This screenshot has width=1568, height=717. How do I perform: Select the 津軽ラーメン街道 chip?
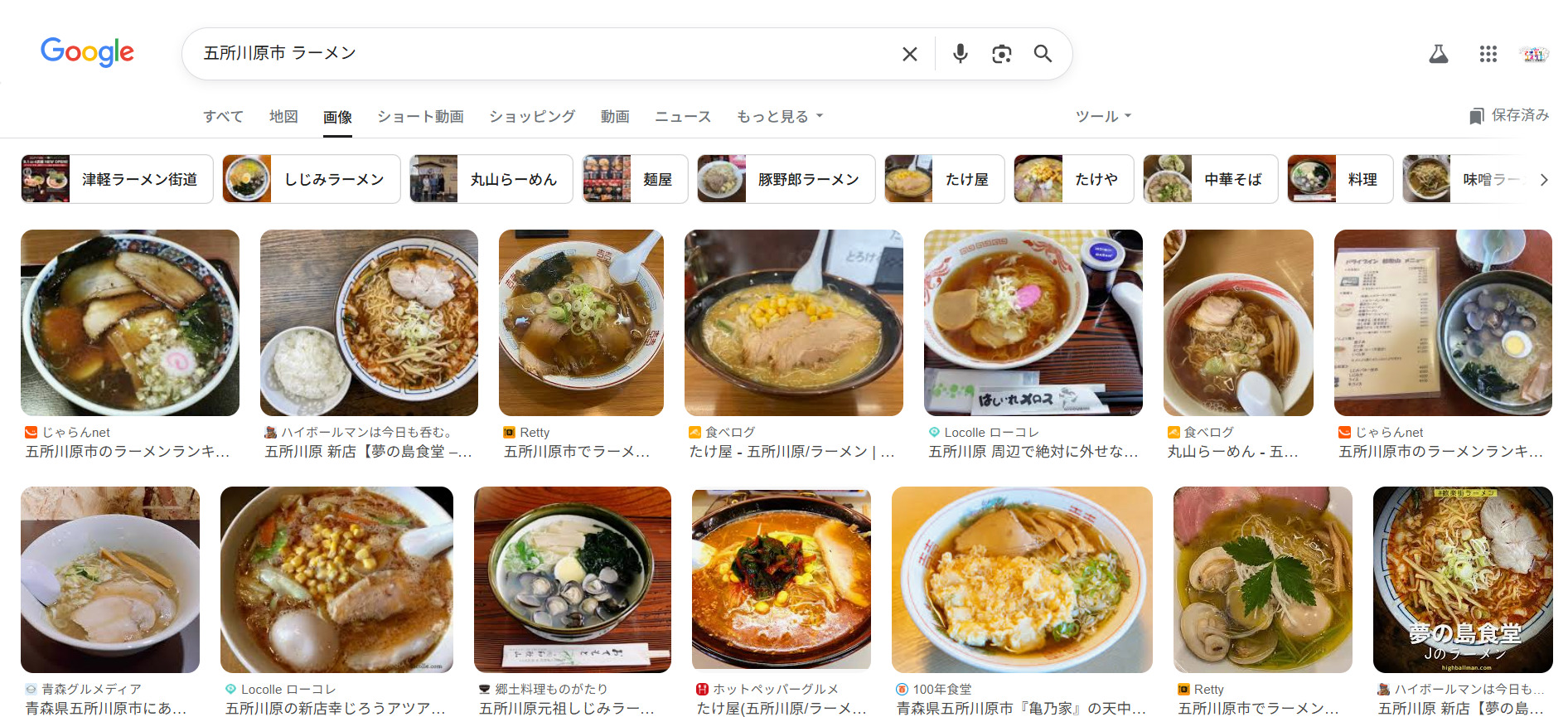[x=117, y=179]
